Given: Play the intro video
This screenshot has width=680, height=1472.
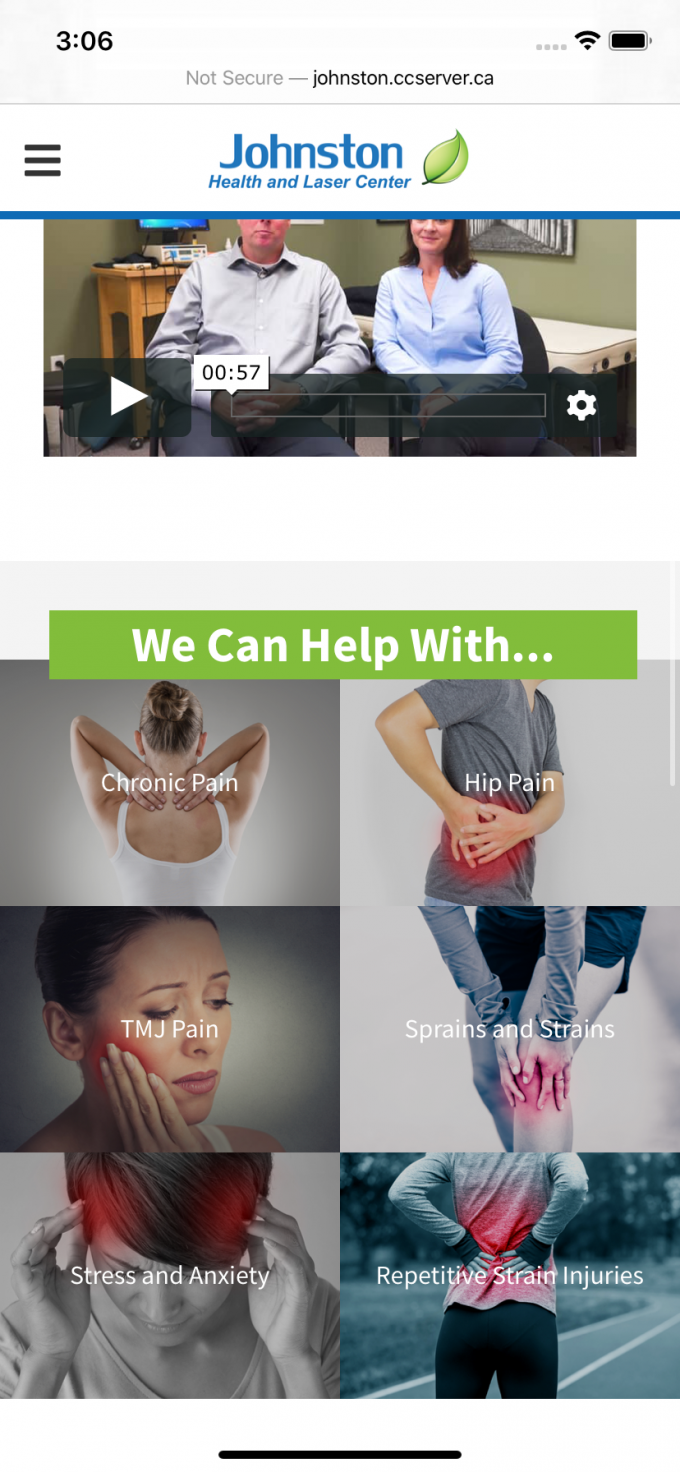Looking at the screenshot, I should click(128, 396).
